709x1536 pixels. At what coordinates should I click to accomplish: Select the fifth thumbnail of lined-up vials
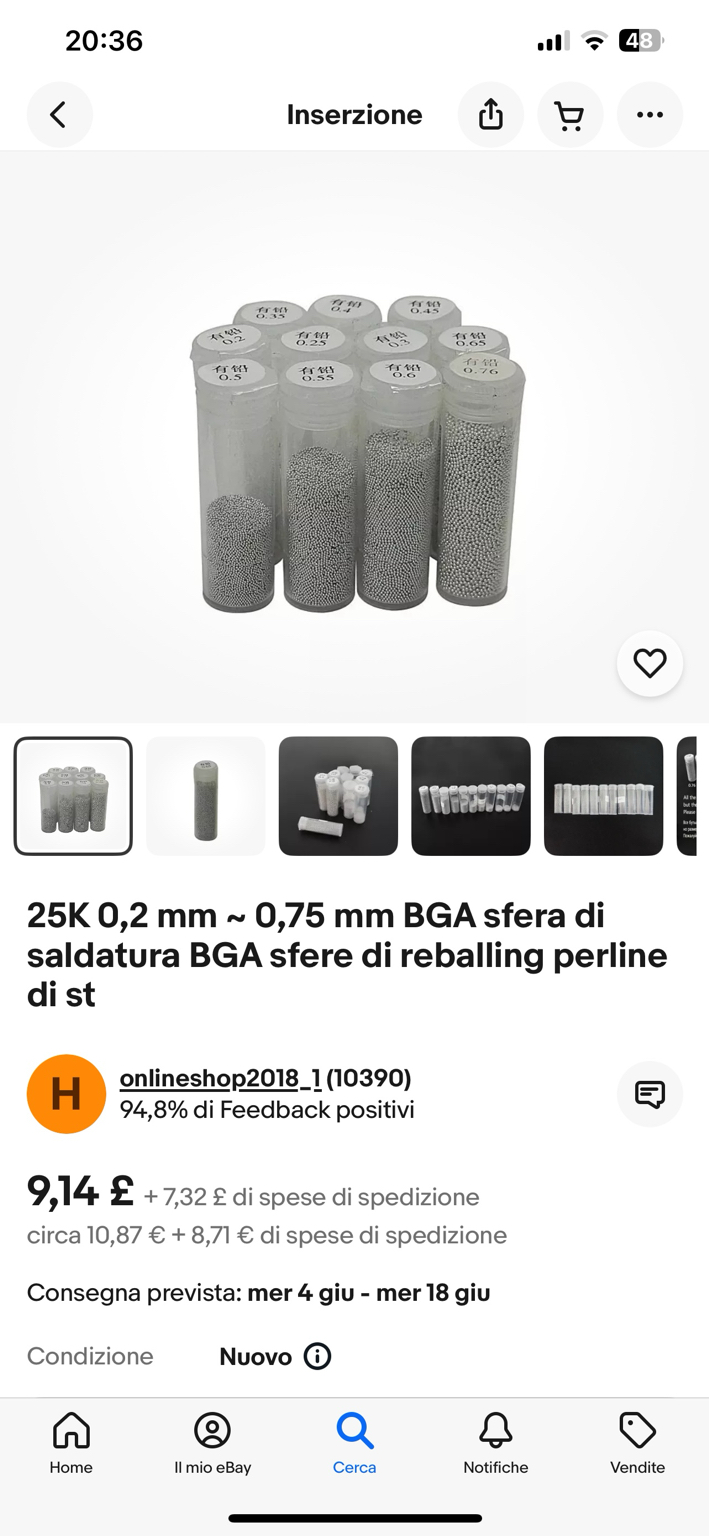[x=603, y=796]
